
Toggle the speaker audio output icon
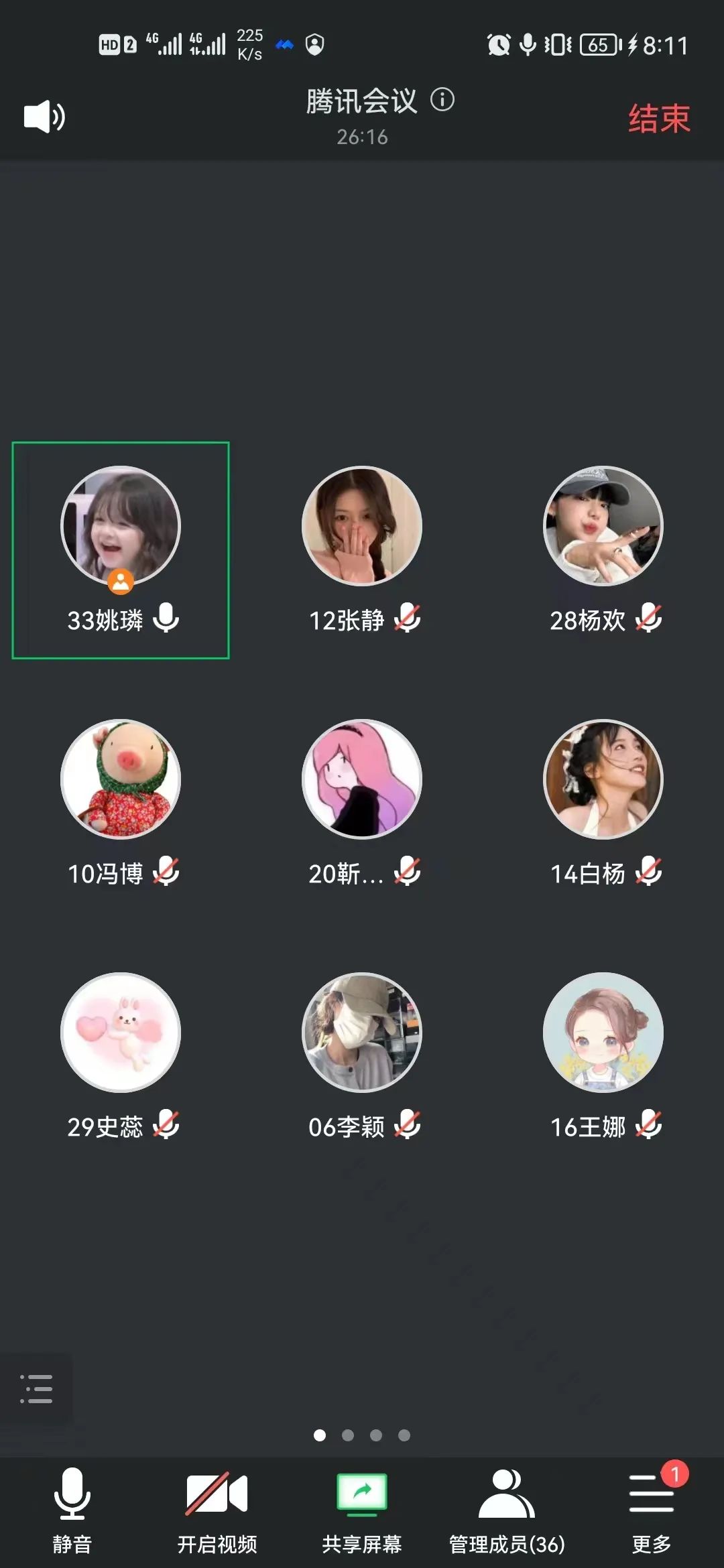[x=44, y=117]
